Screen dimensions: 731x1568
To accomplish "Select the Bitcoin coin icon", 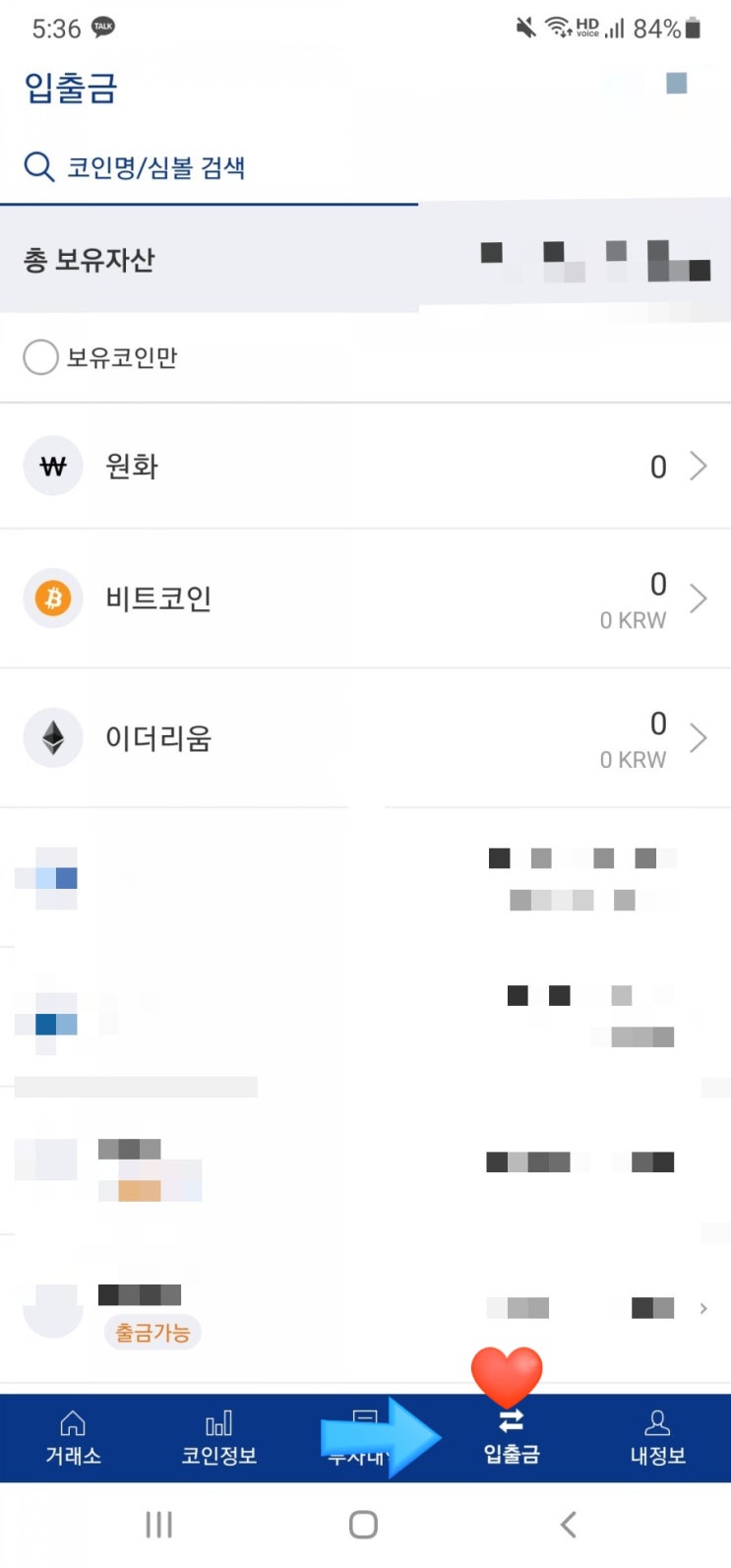I will pyautogui.click(x=52, y=598).
